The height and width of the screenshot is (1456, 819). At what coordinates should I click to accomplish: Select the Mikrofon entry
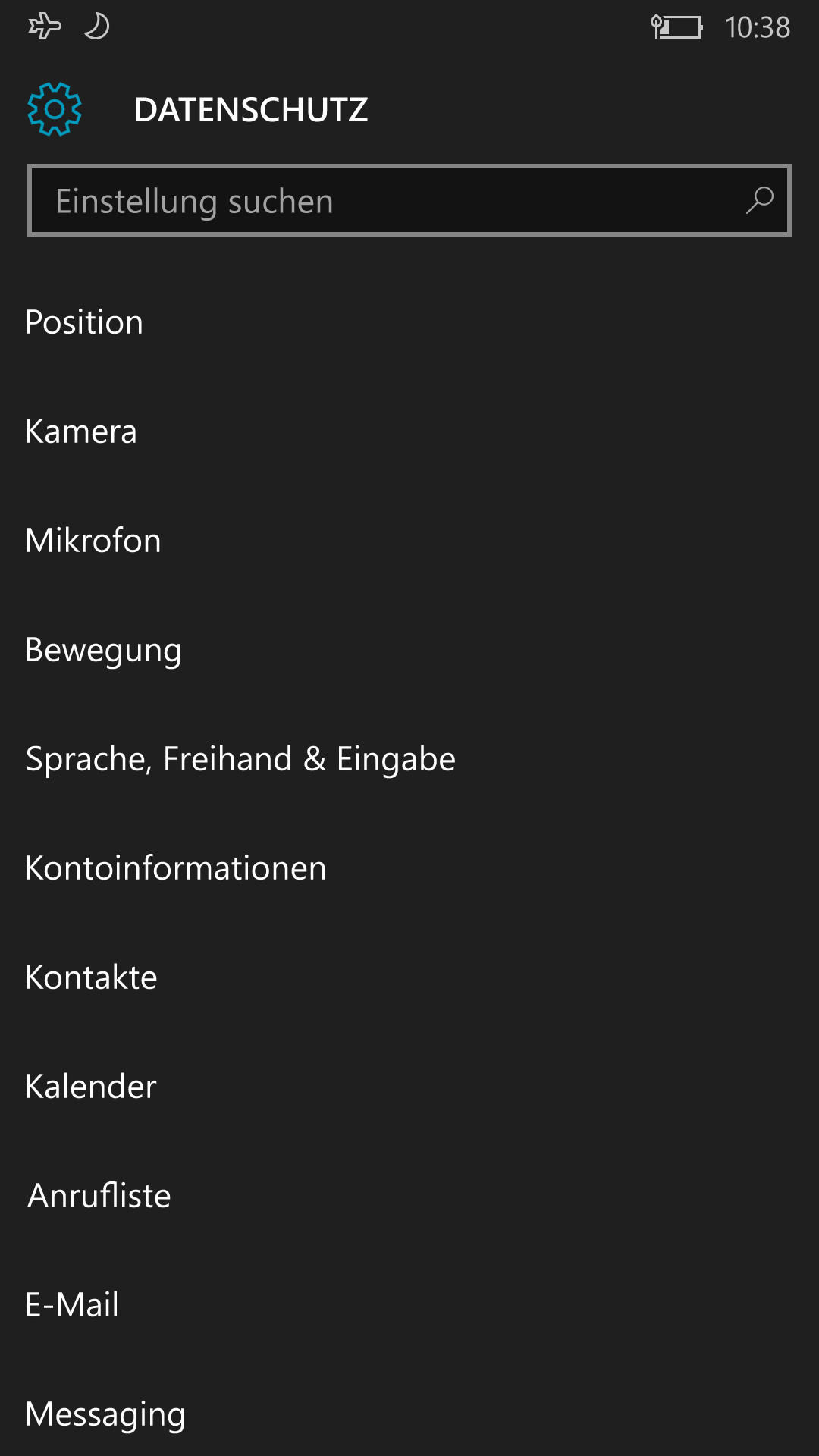click(409, 541)
